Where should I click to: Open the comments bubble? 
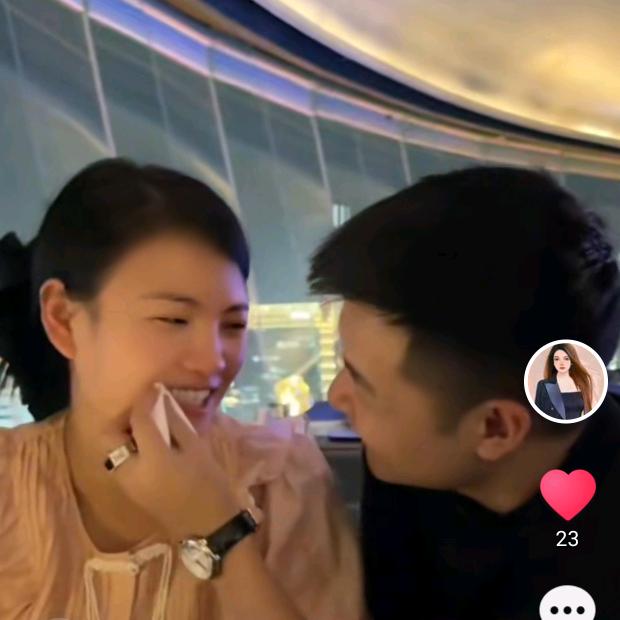(567, 606)
